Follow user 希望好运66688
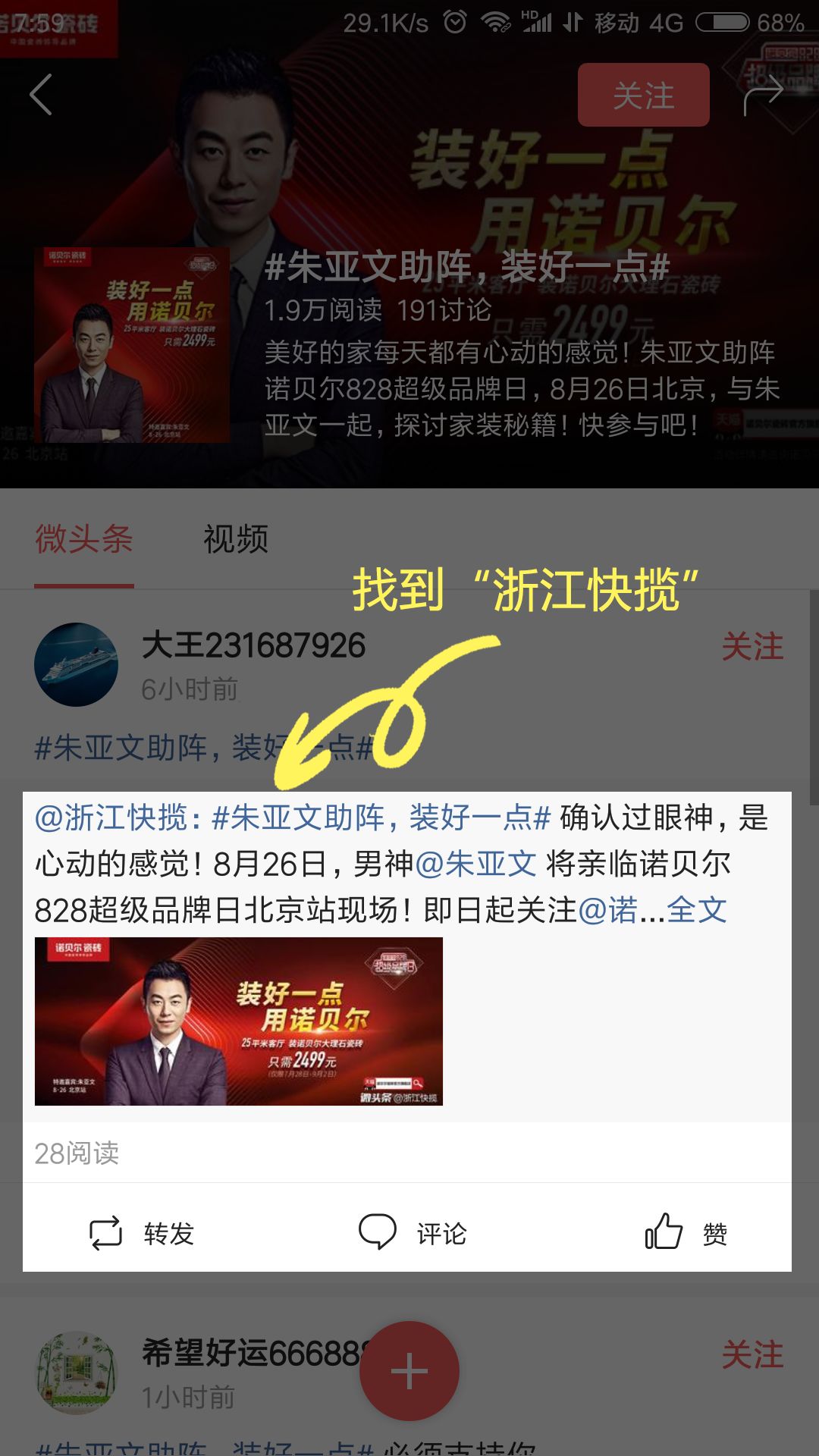This screenshot has width=819, height=1456. [x=752, y=1354]
